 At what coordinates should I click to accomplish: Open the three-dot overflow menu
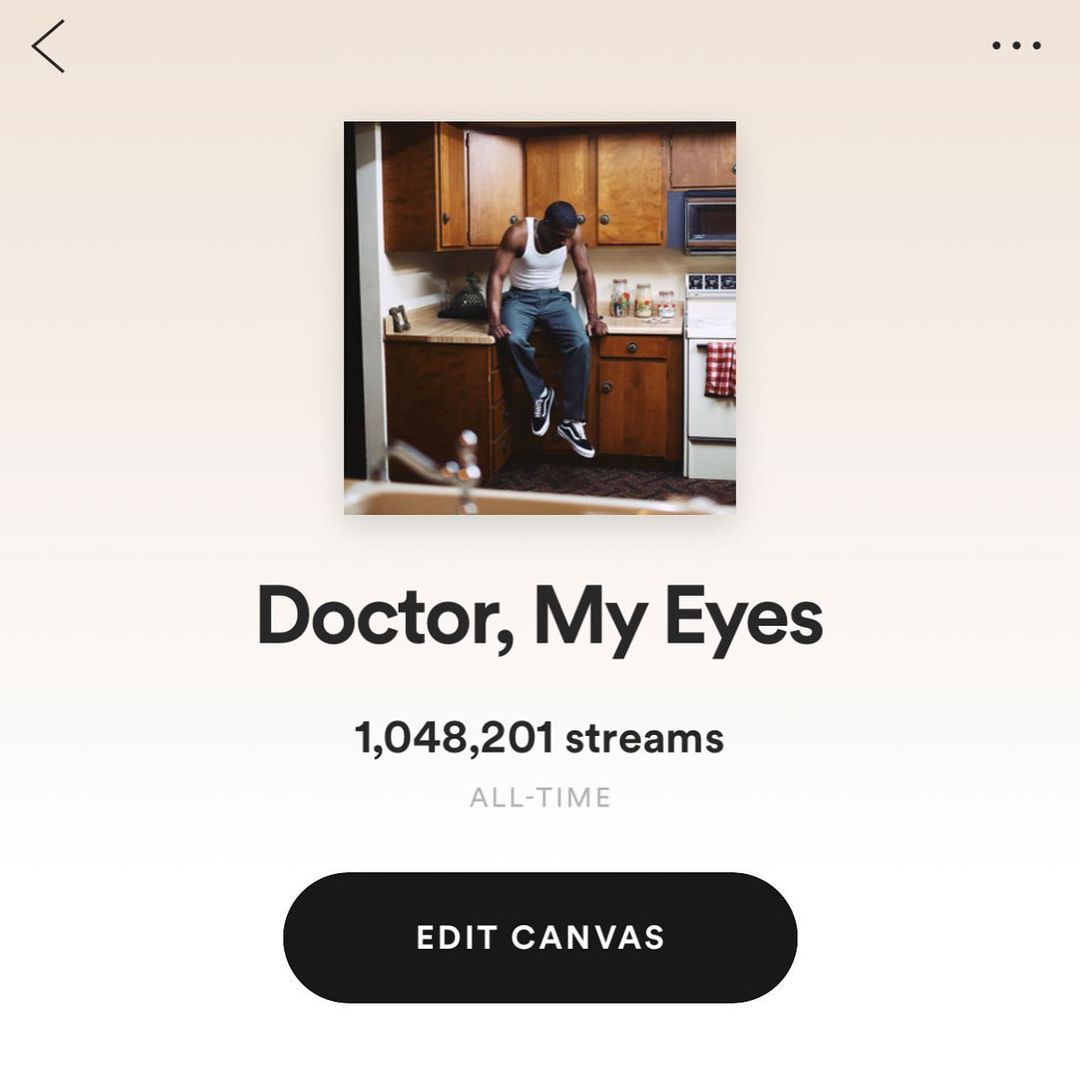pos(1016,46)
